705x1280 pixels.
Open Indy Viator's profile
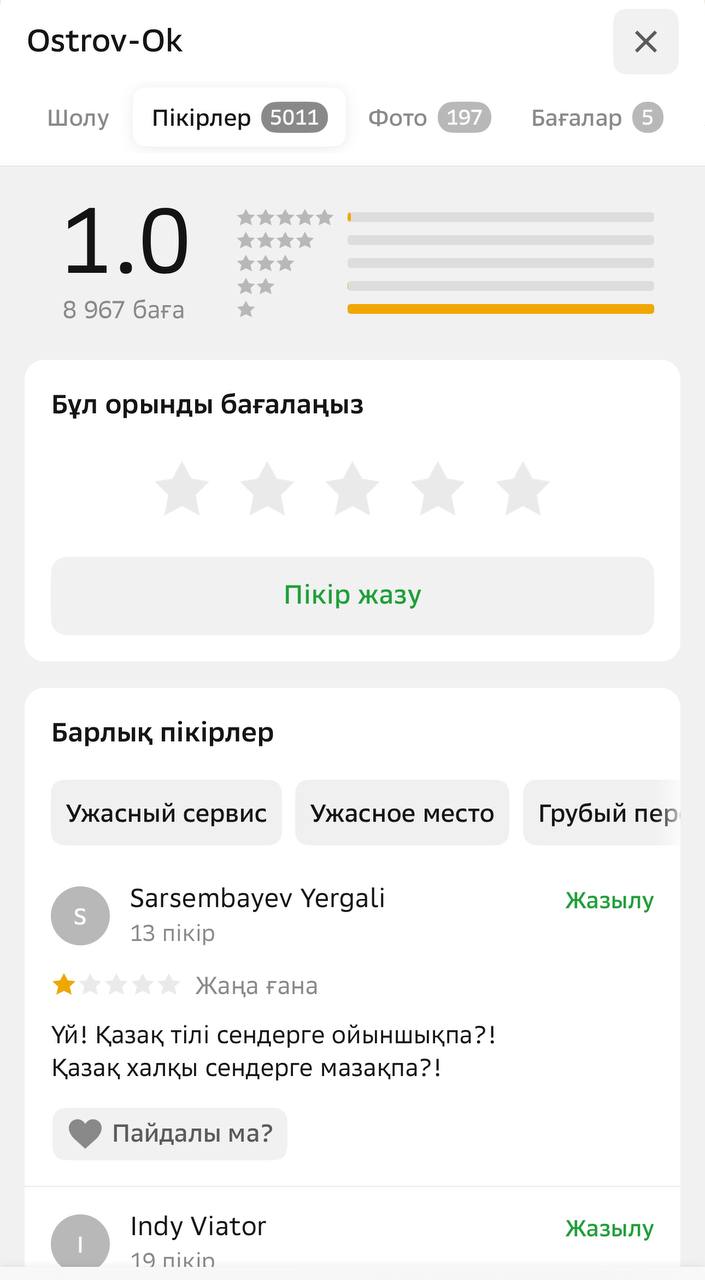(x=198, y=1226)
